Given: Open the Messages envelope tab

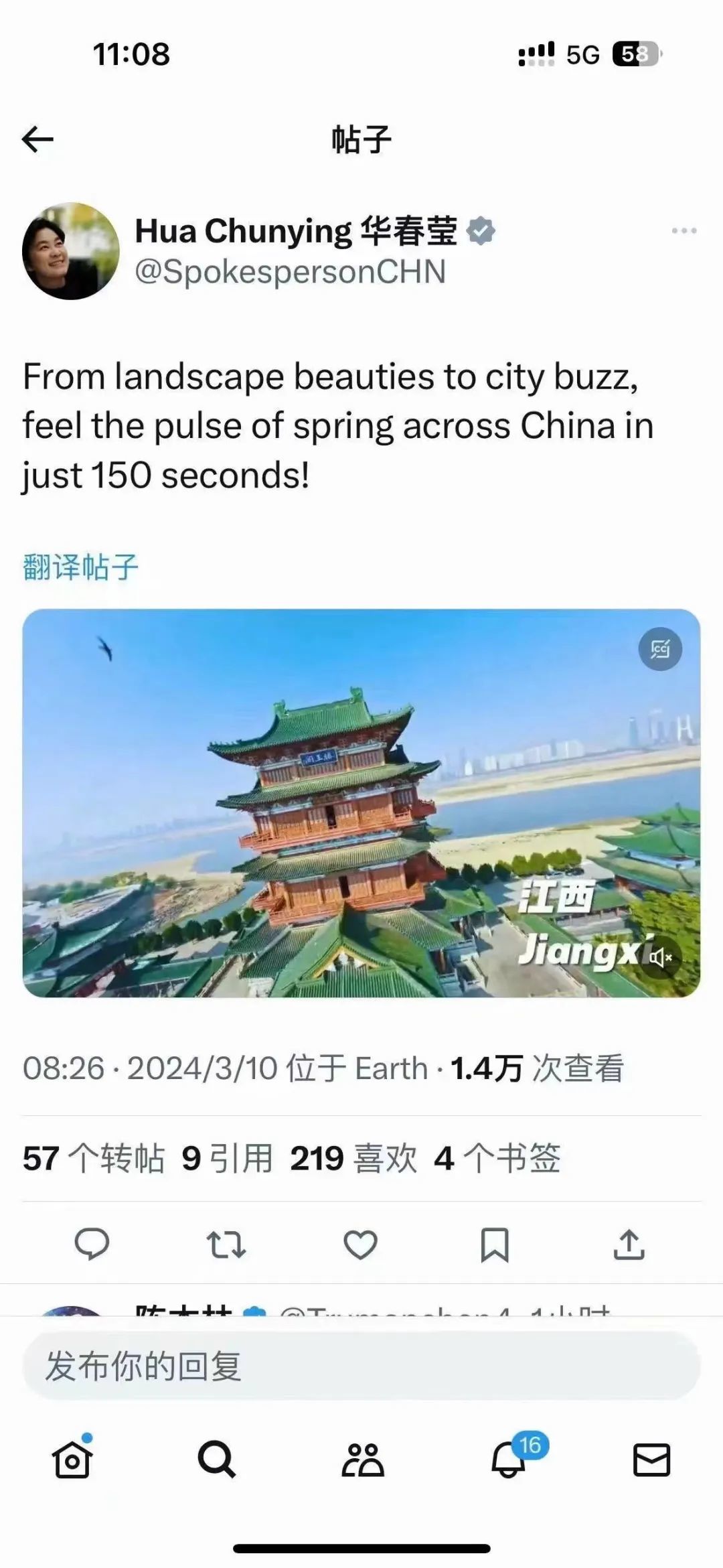Looking at the screenshot, I should 651,1460.
